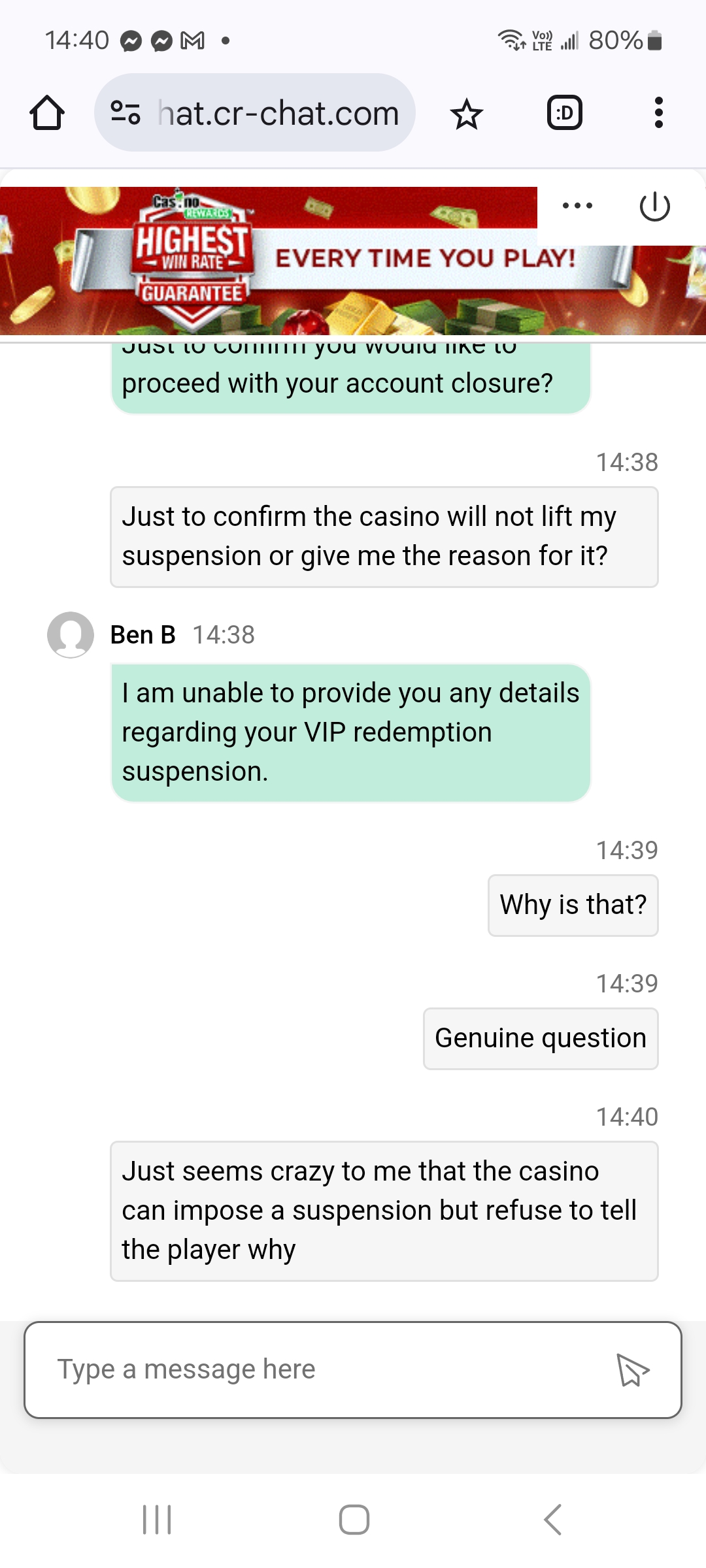706x1568 pixels.
Task: Open recent apps from the navigation bar
Action: [157, 1519]
